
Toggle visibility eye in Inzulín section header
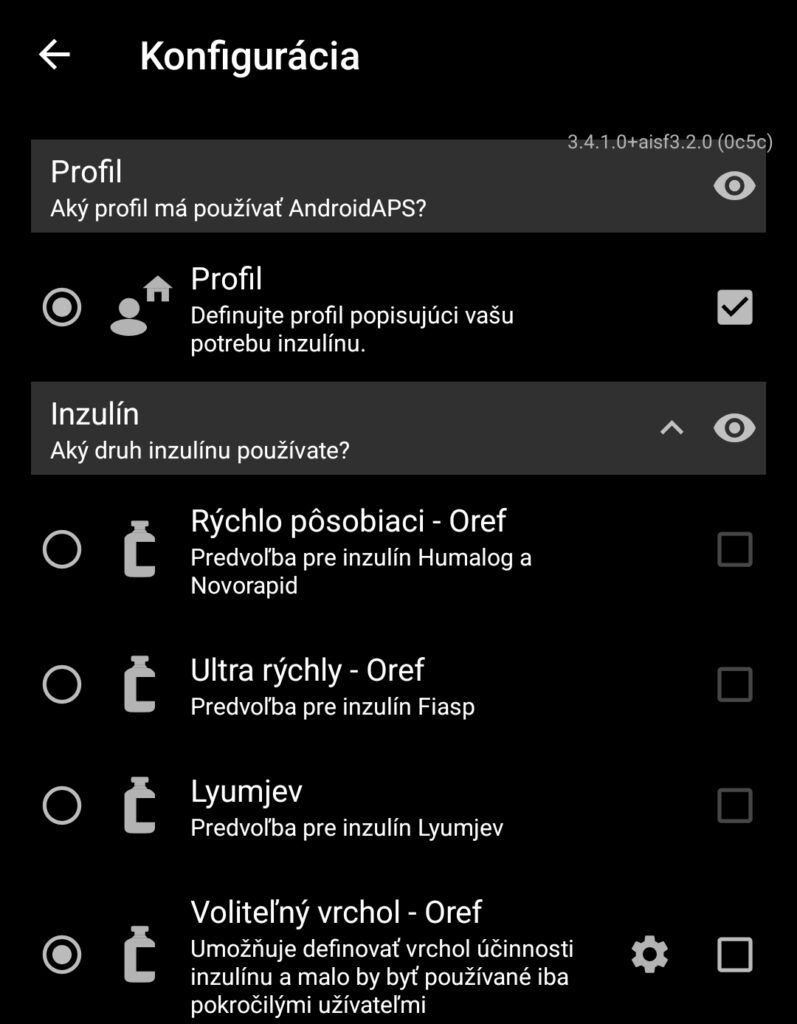pyautogui.click(x=734, y=428)
